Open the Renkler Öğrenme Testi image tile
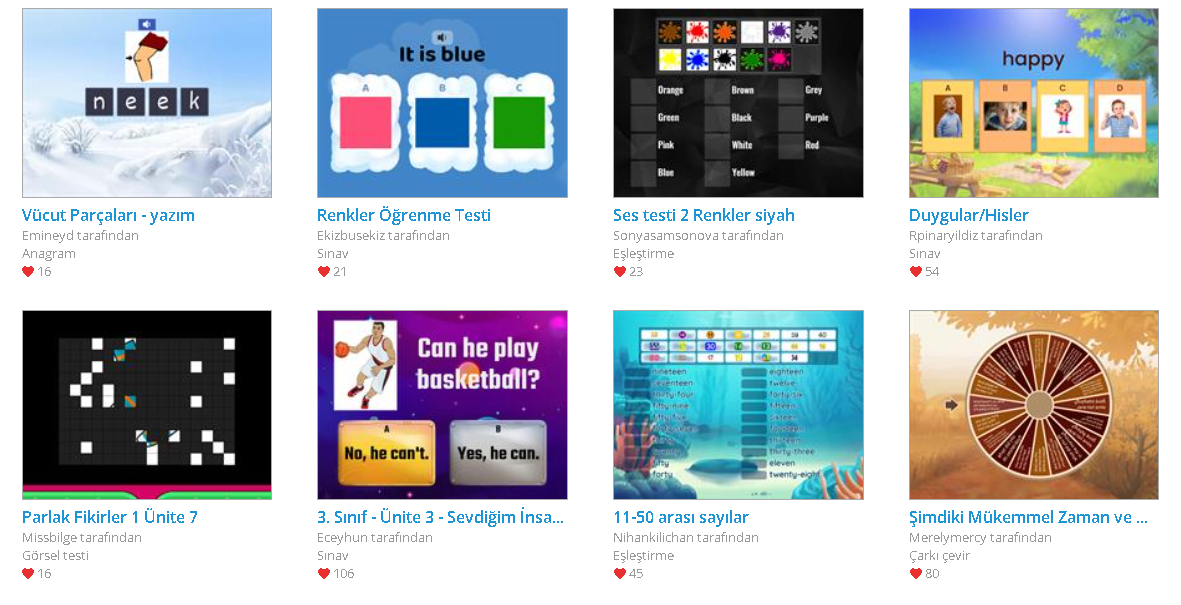1181x605 pixels. coord(442,103)
